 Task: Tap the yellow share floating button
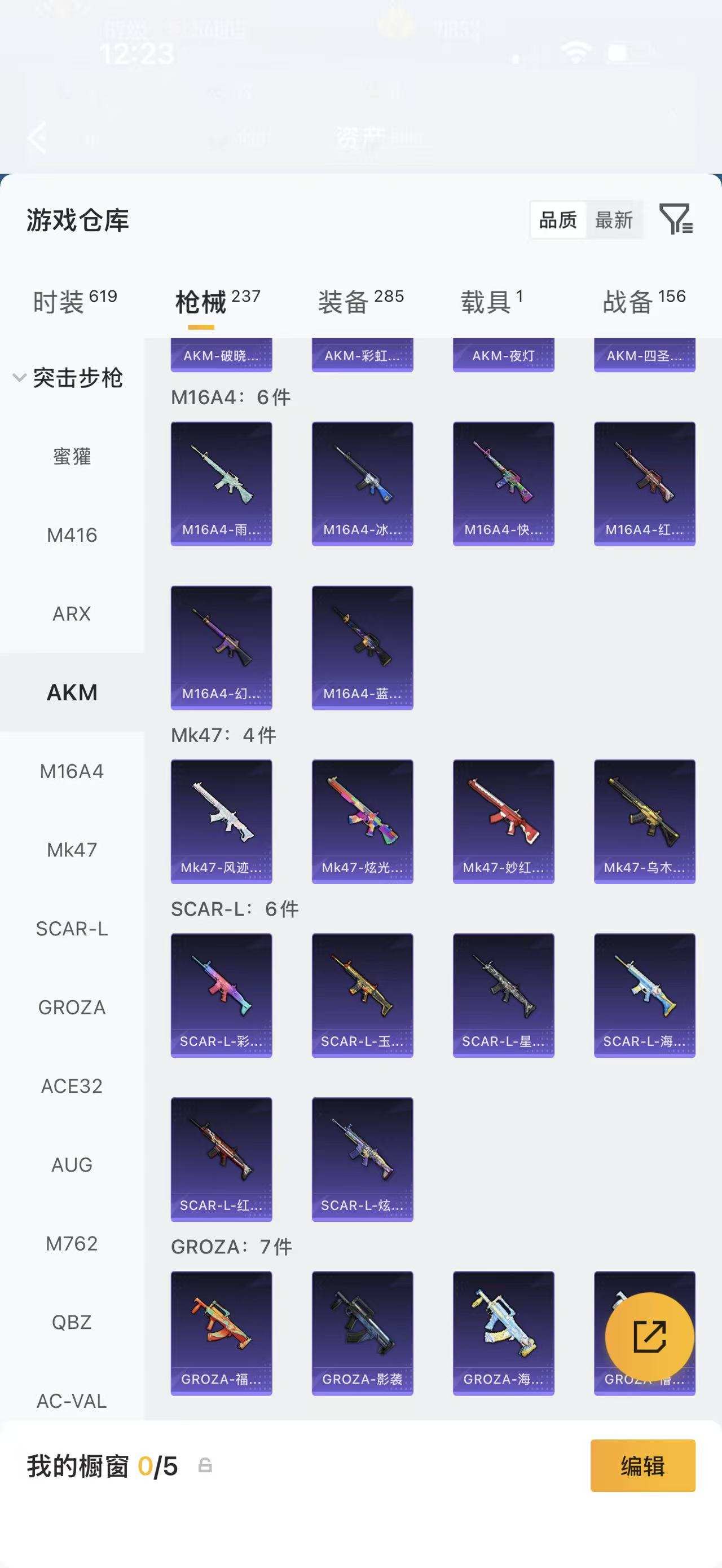tap(649, 1337)
